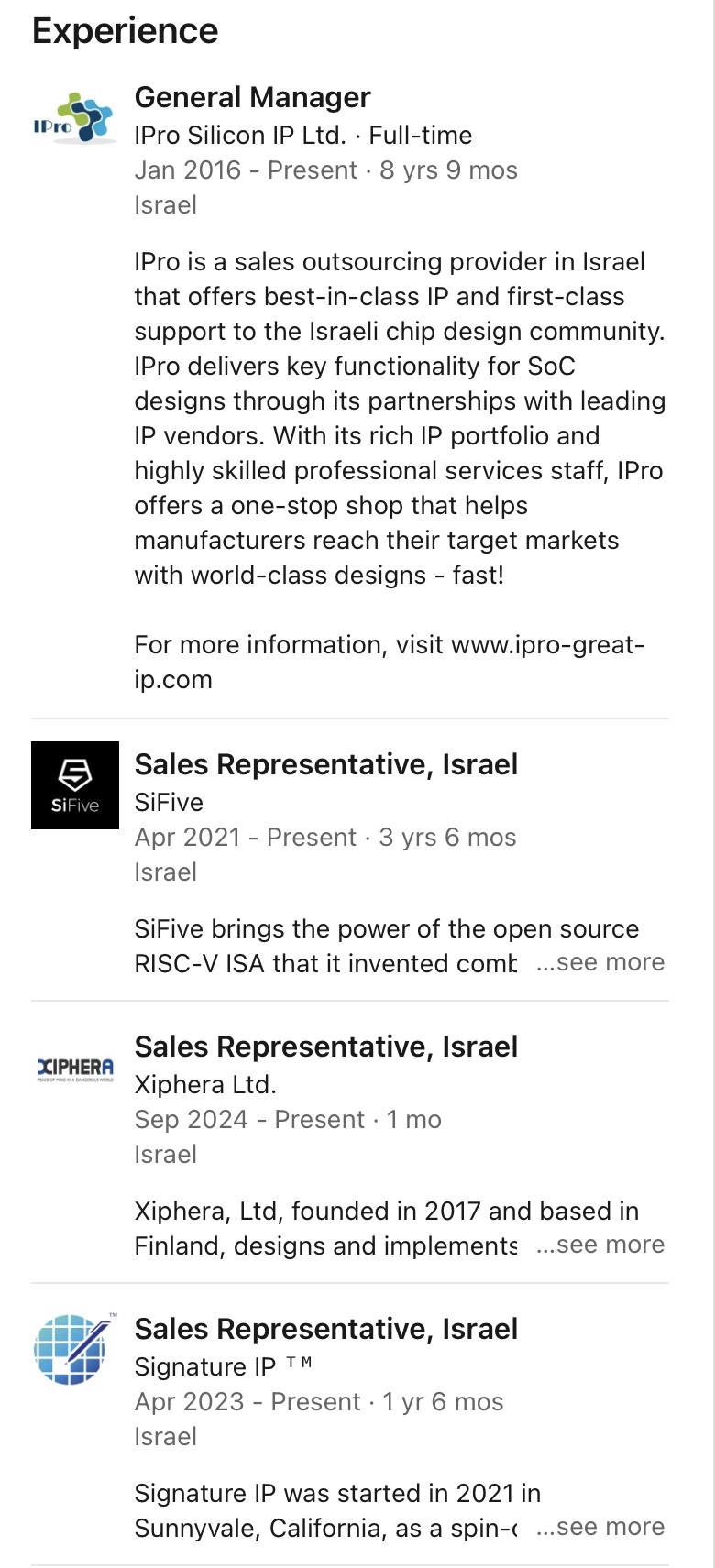The height and width of the screenshot is (1568, 715).
Task: Open the Signature IP company logo
Action: 75,1349
